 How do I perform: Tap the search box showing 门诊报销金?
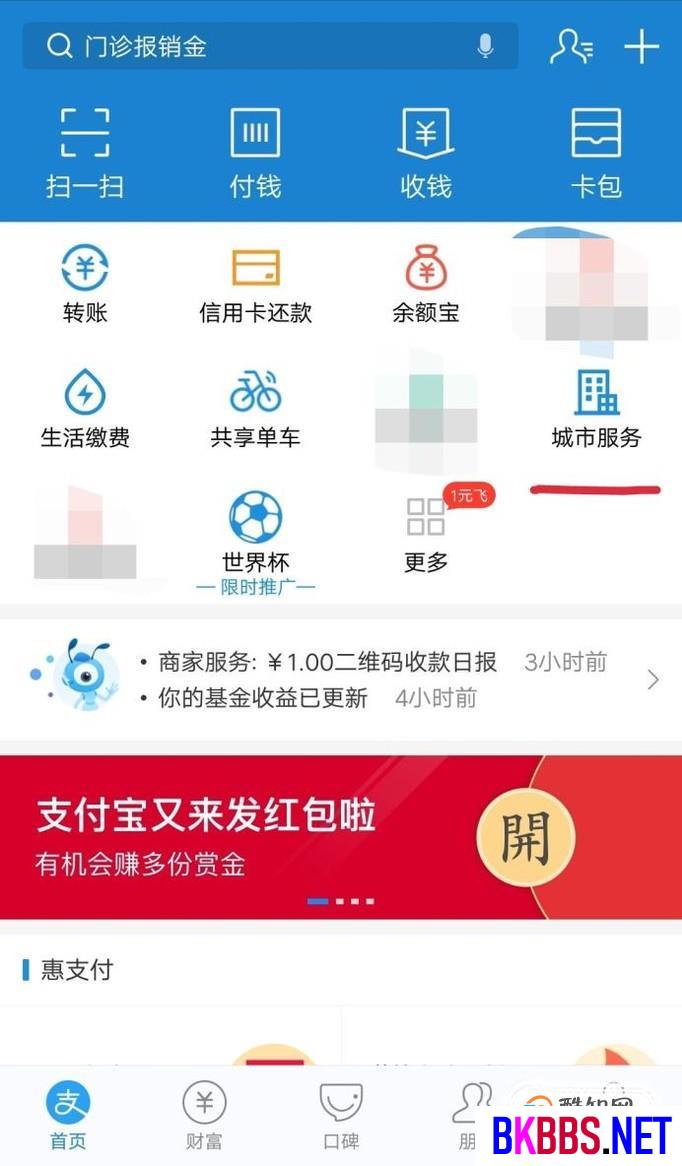point(270,46)
